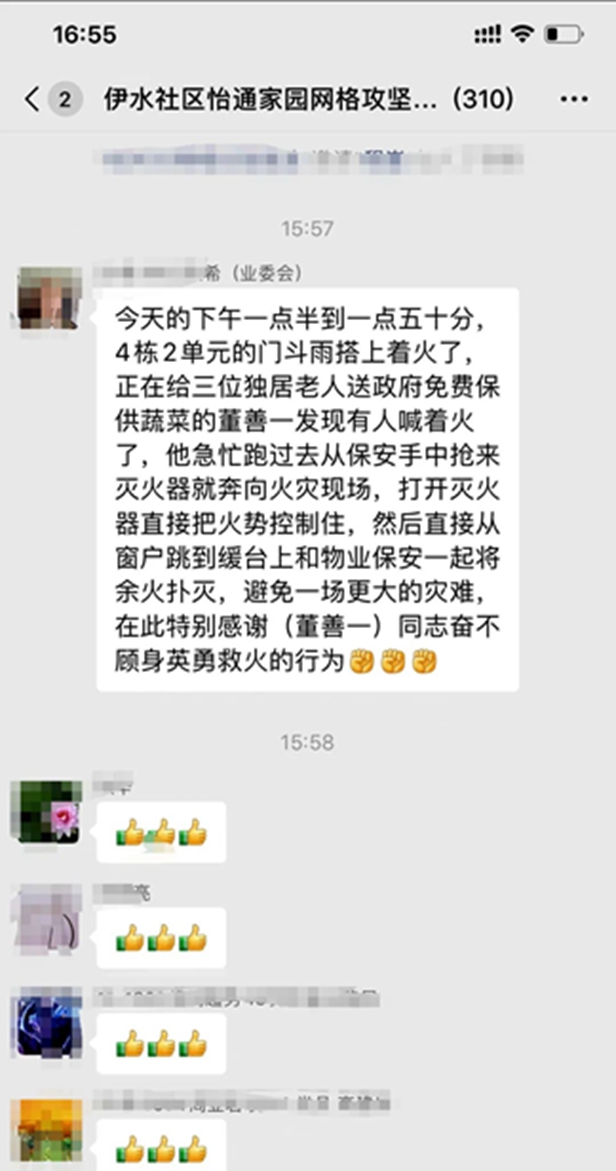Tap the pink flower avatar
616x1171 pixels.
pyautogui.click(x=45, y=811)
